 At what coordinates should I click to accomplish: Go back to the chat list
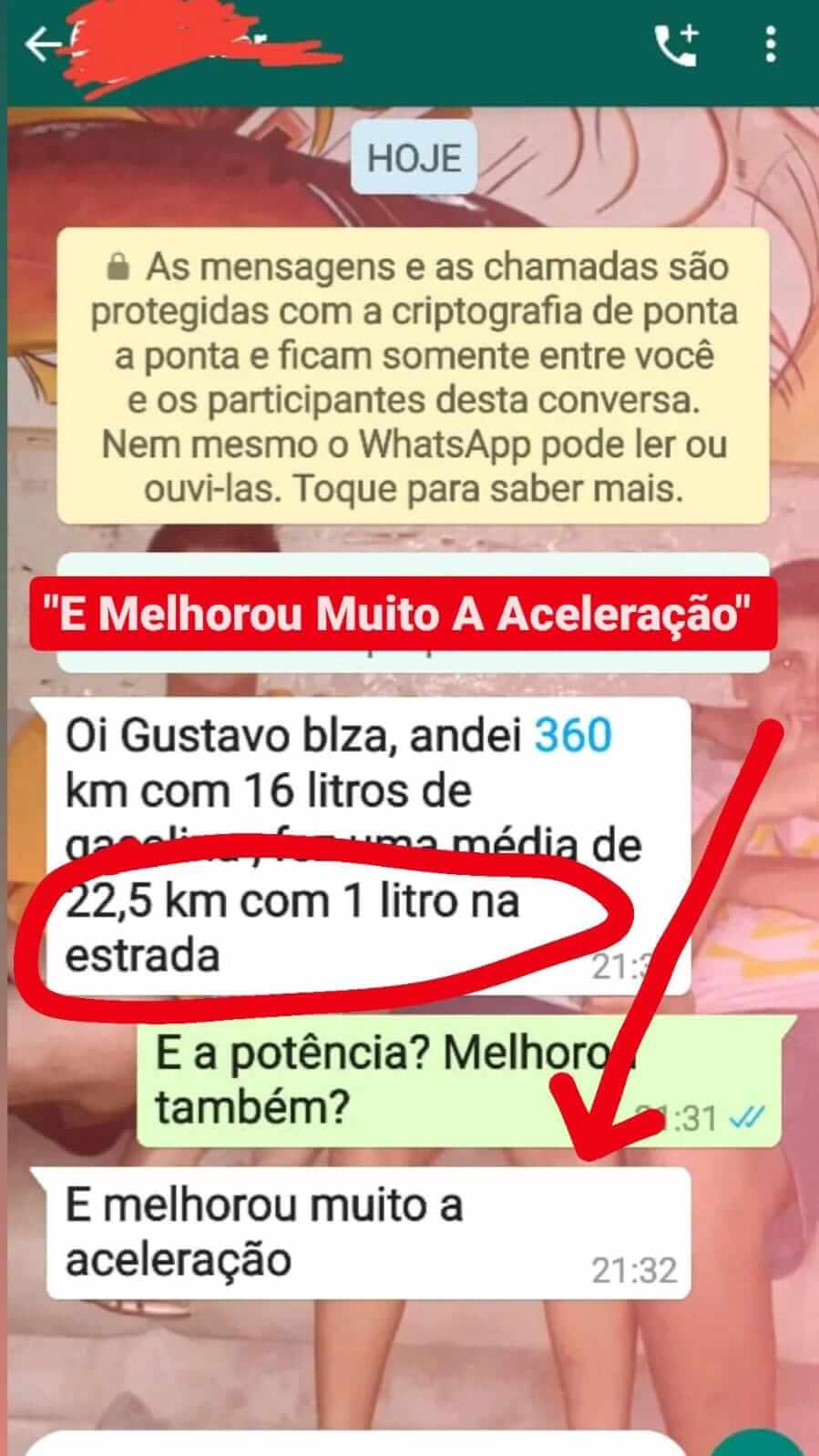tap(40, 43)
